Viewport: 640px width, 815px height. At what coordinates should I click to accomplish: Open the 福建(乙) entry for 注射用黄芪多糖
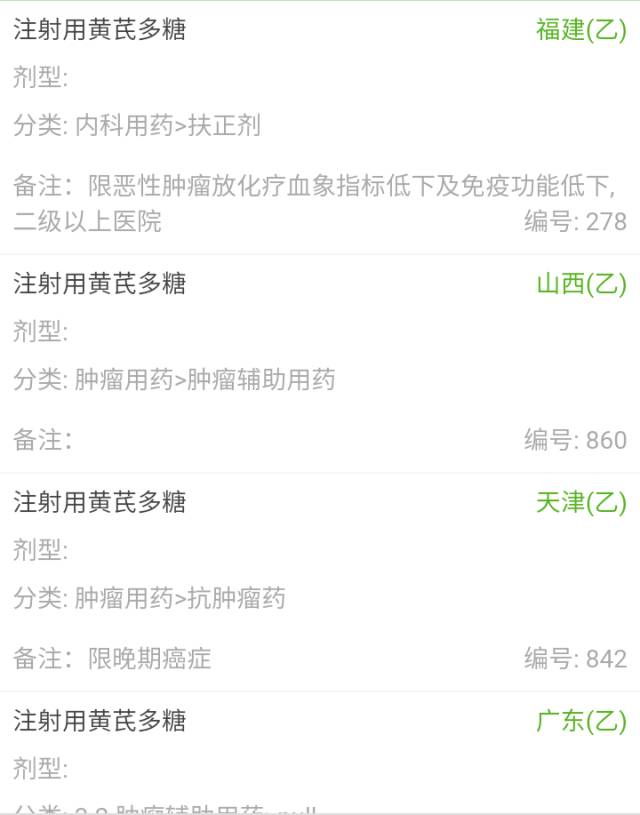point(320,126)
